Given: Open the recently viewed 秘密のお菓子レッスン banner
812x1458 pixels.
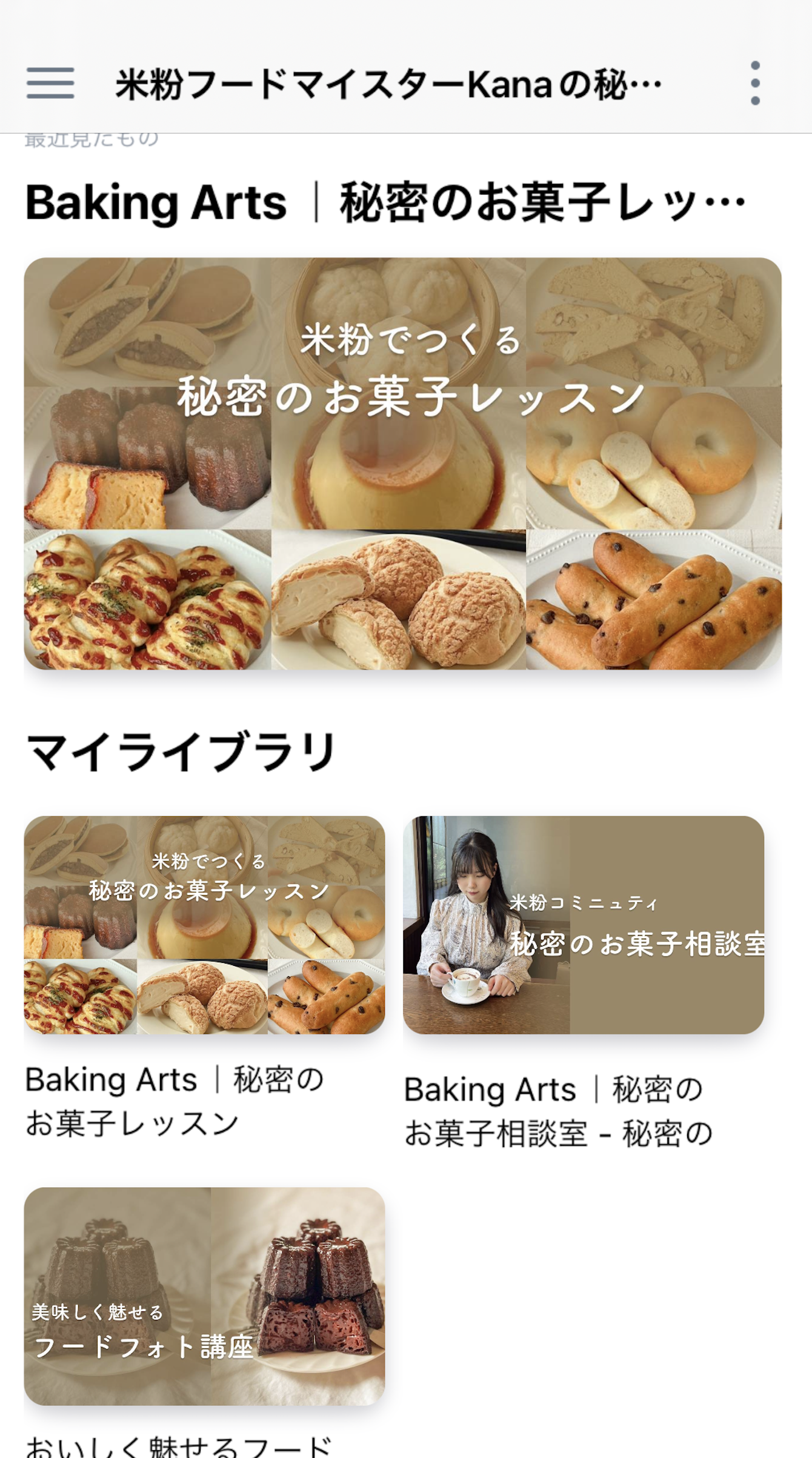Looking at the screenshot, I should 402,464.
